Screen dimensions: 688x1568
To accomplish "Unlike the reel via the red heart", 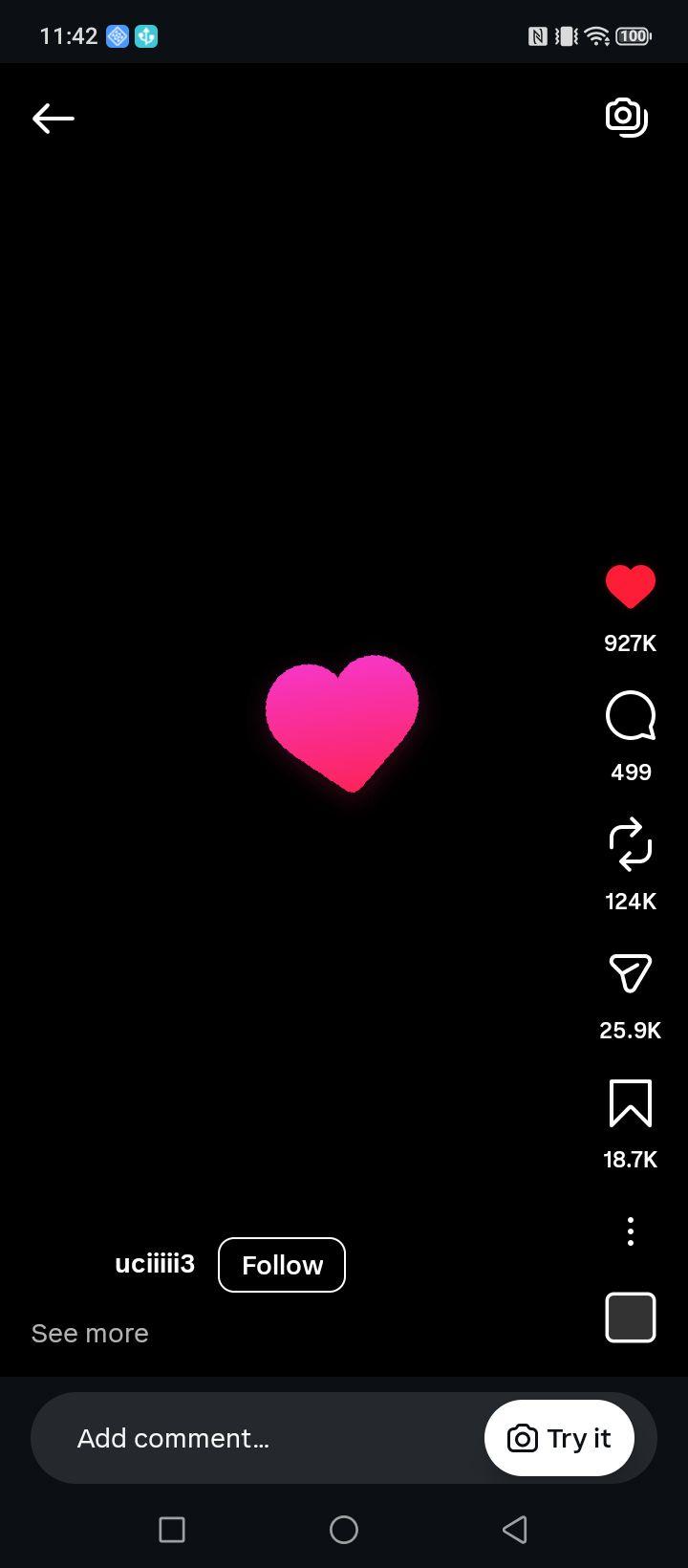I will tap(631, 586).
